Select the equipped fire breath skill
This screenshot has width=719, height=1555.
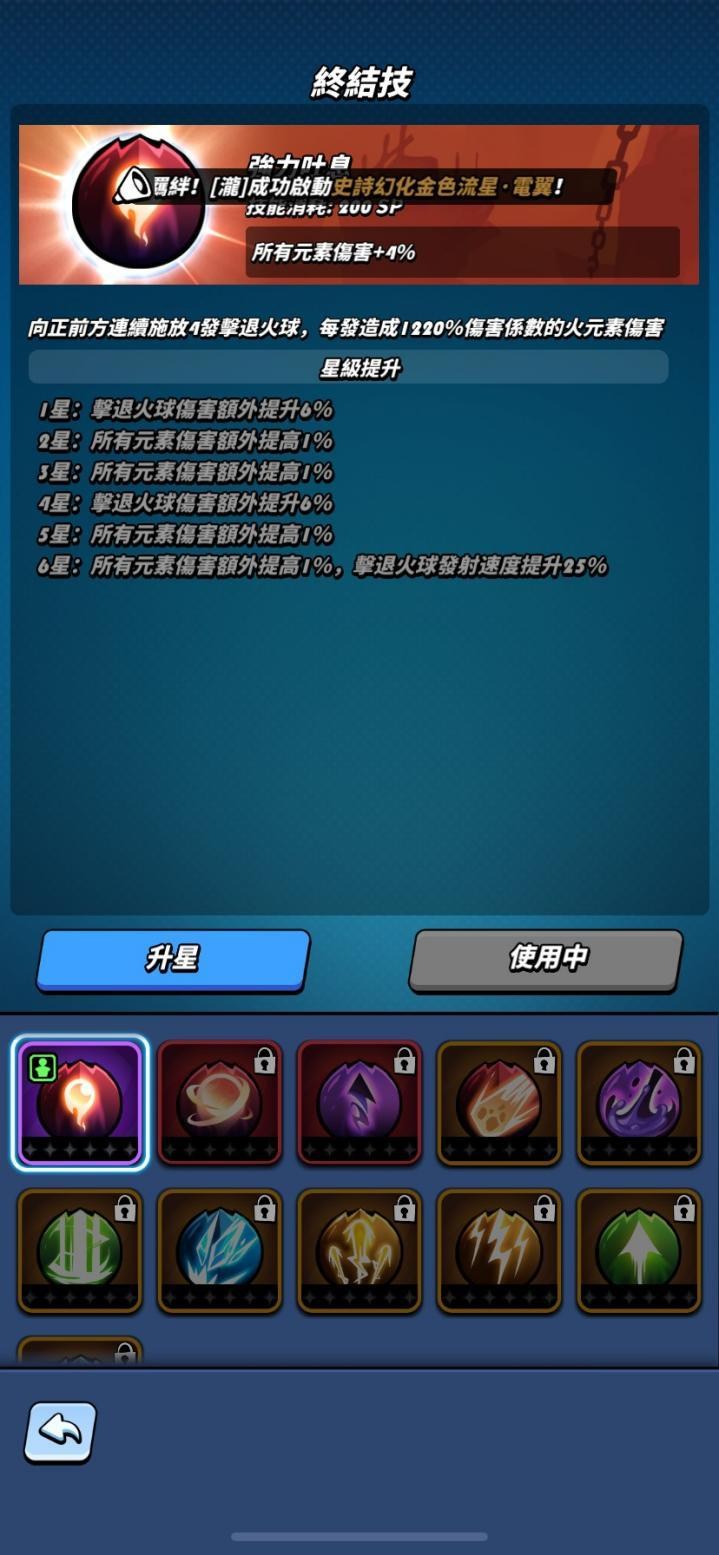pyautogui.click(x=80, y=1103)
